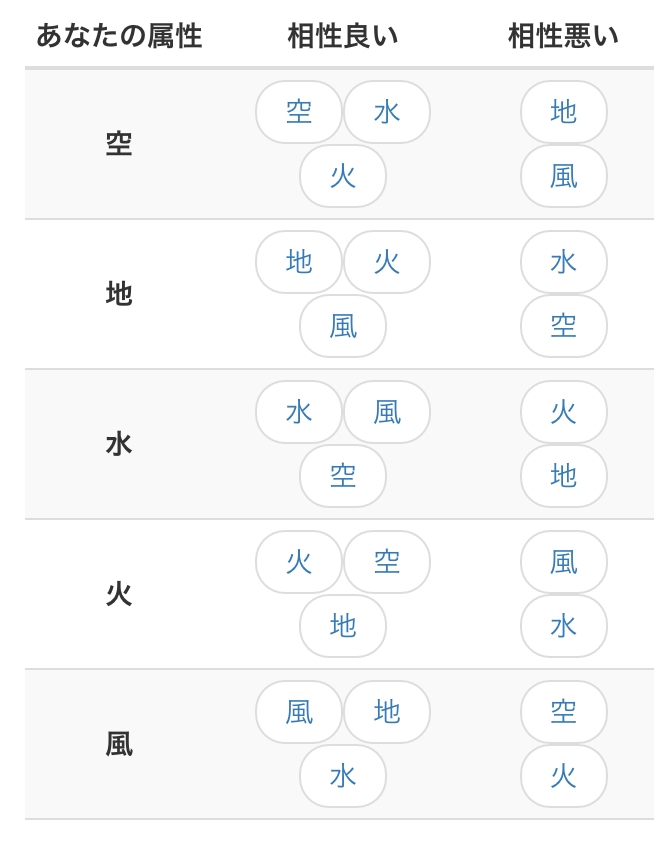
Task: Tap the 地 chip under 相性悪い in the 空 row
Action: tap(564, 112)
